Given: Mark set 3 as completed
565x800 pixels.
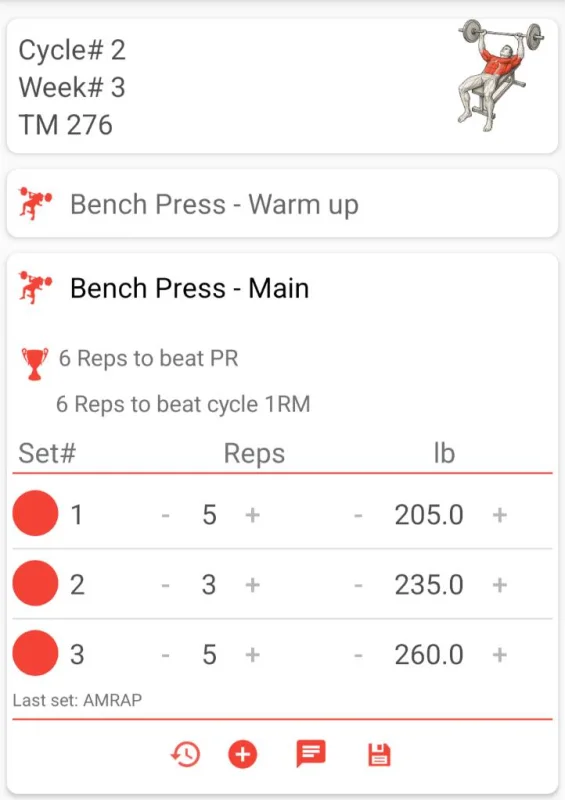Looking at the screenshot, I should [x=35, y=653].
